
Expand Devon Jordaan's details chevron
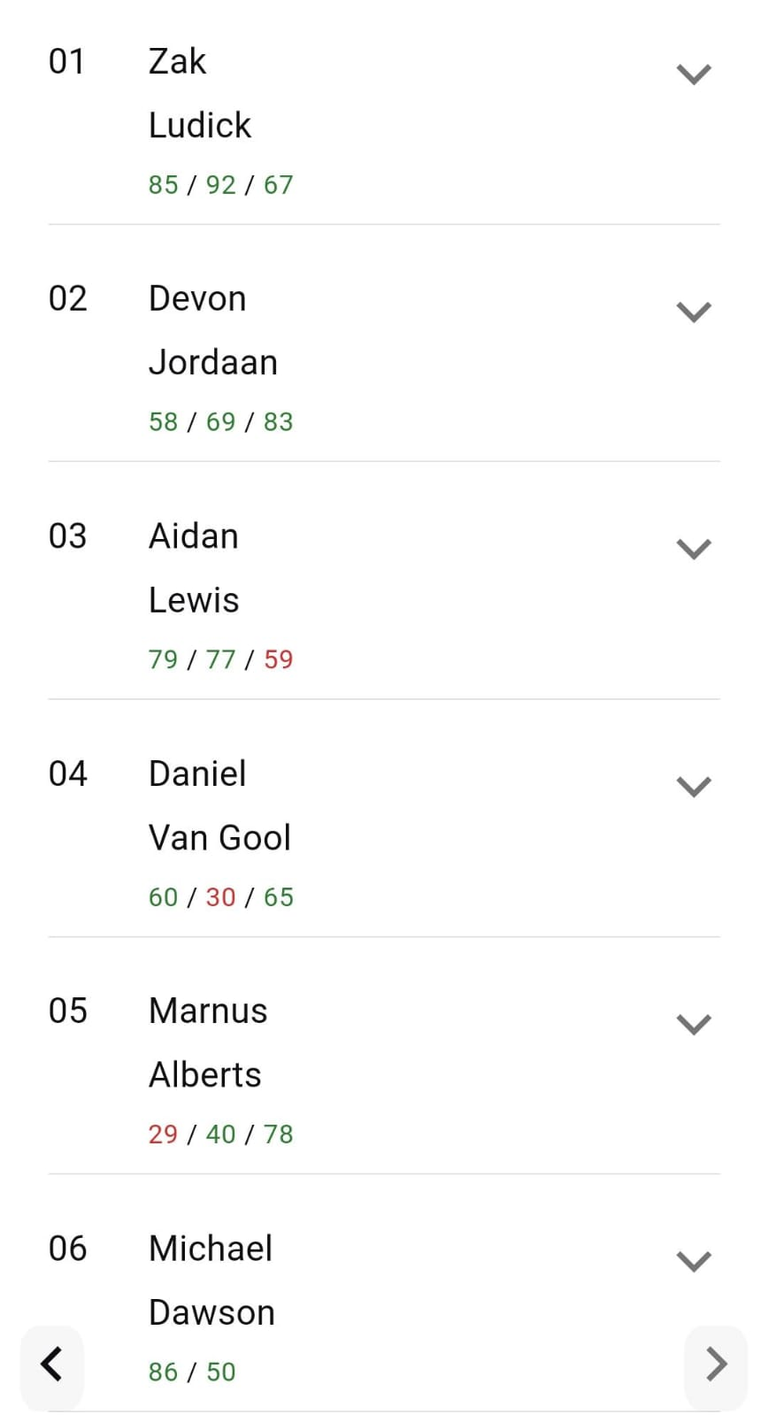(693, 312)
